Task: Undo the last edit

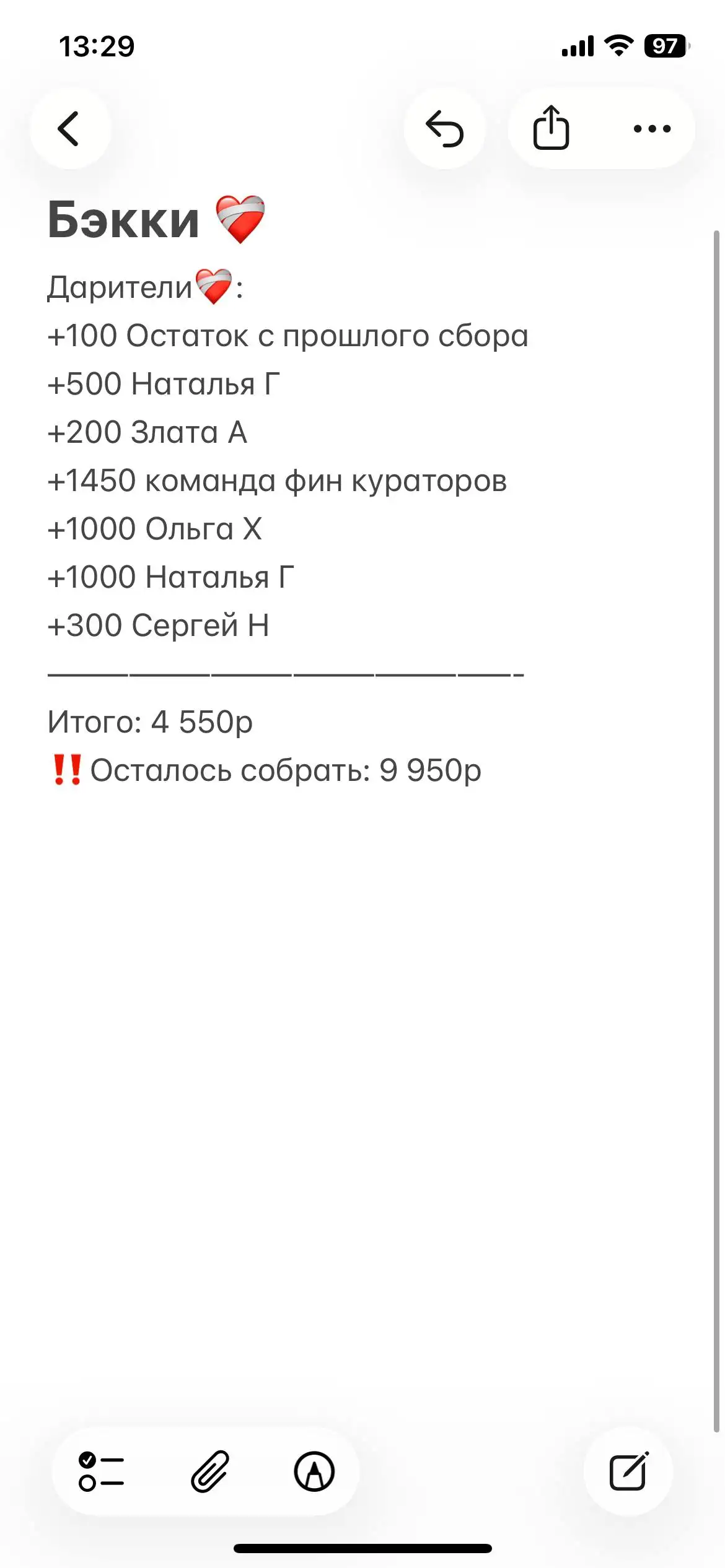Action: pyautogui.click(x=446, y=129)
